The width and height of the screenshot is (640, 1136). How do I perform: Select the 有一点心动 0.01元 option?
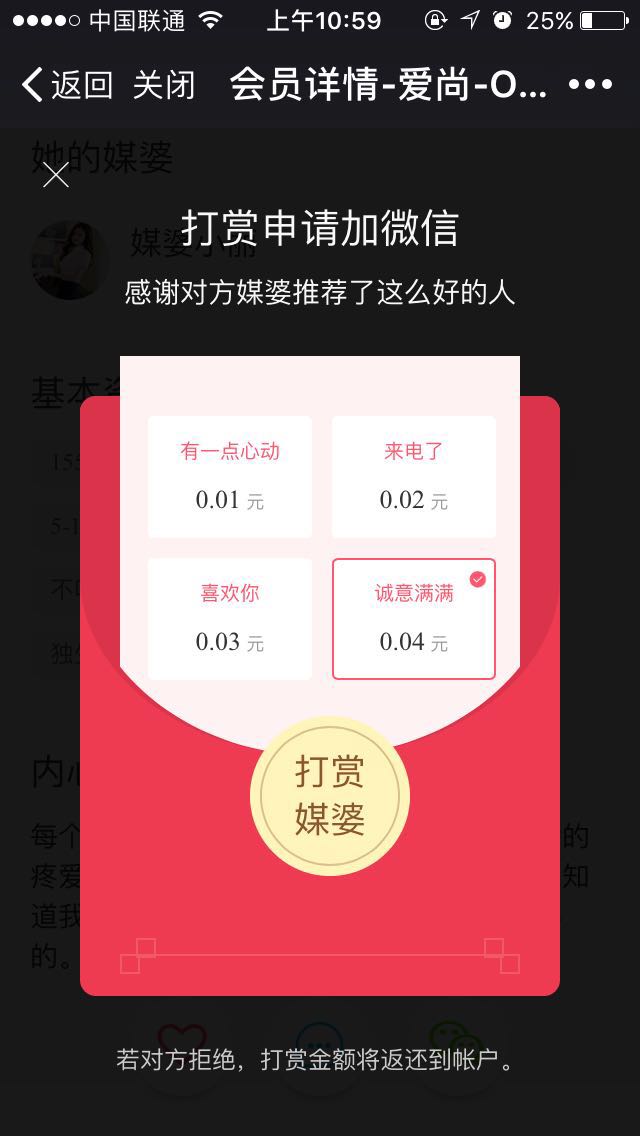[230, 476]
